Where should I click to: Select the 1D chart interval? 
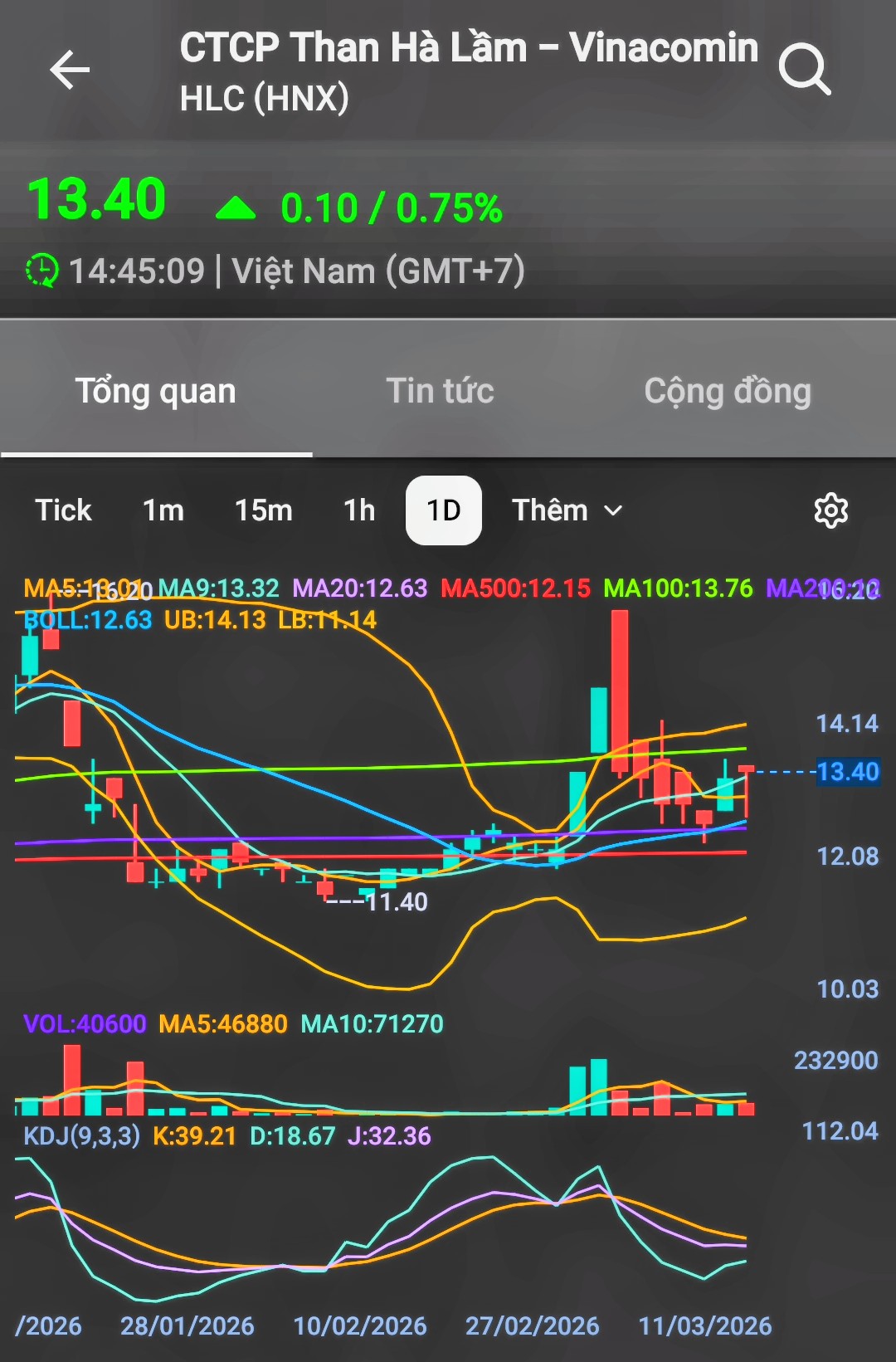[x=444, y=510]
